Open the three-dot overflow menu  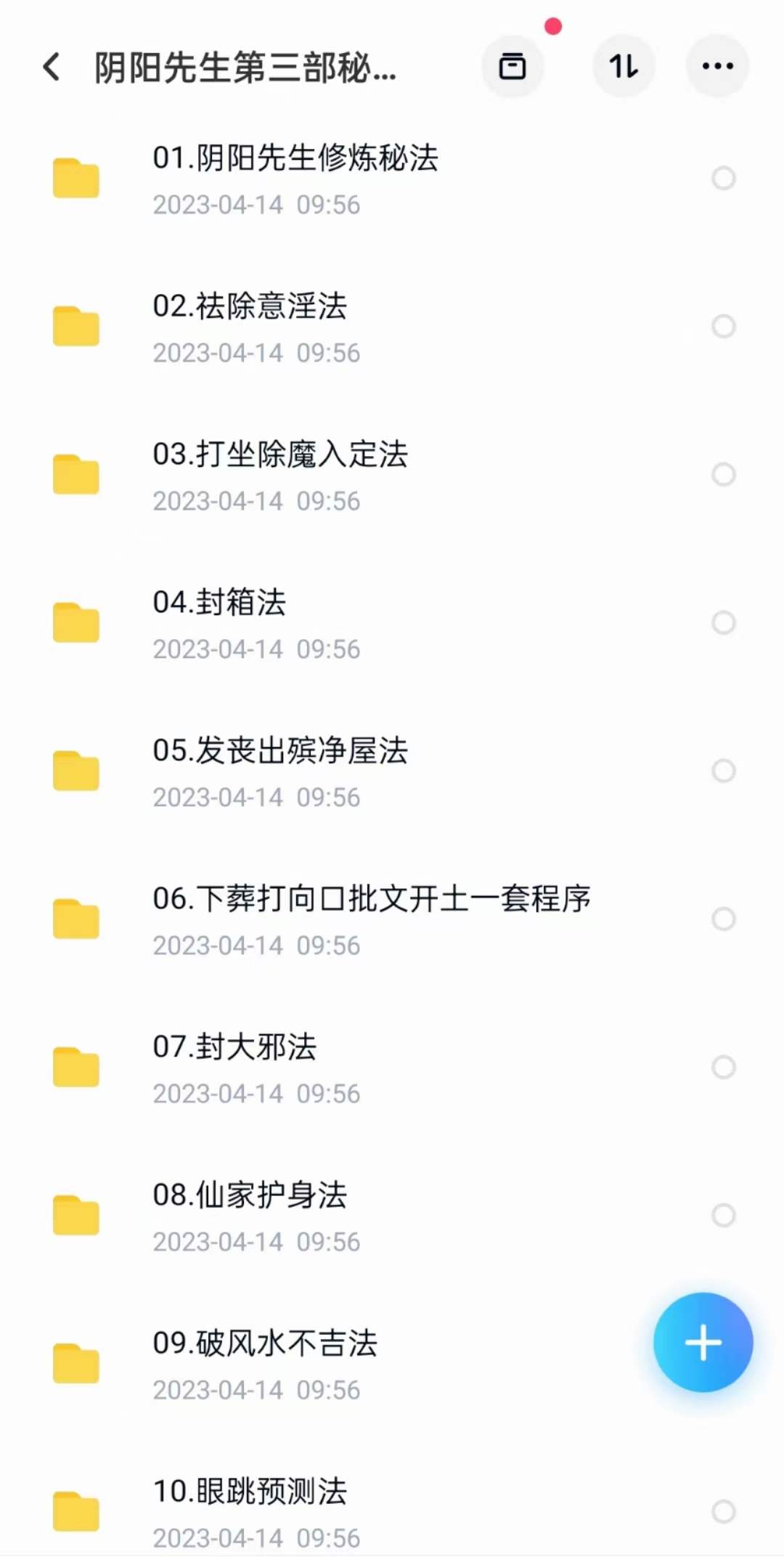(717, 67)
